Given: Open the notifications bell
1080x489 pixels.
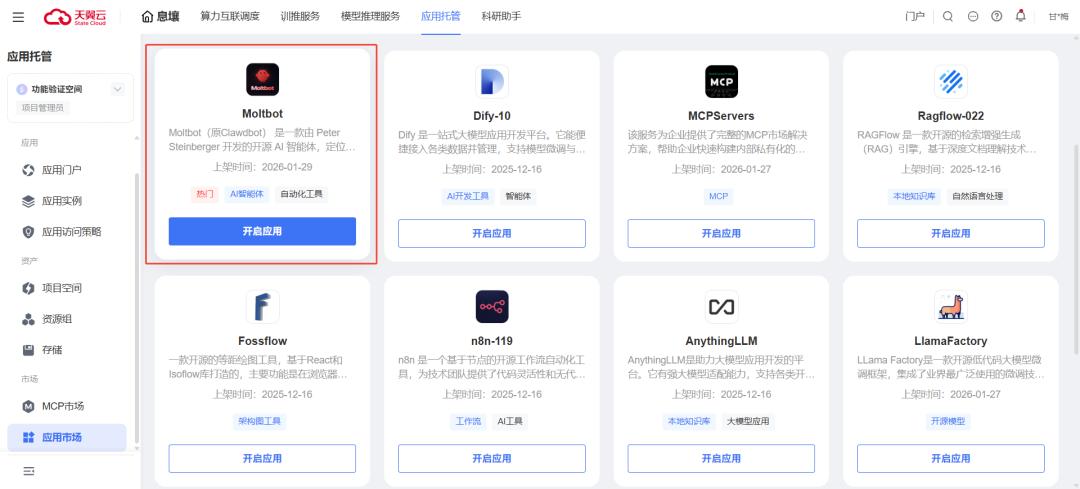Looking at the screenshot, I should pyautogui.click(x=1021, y=16).
